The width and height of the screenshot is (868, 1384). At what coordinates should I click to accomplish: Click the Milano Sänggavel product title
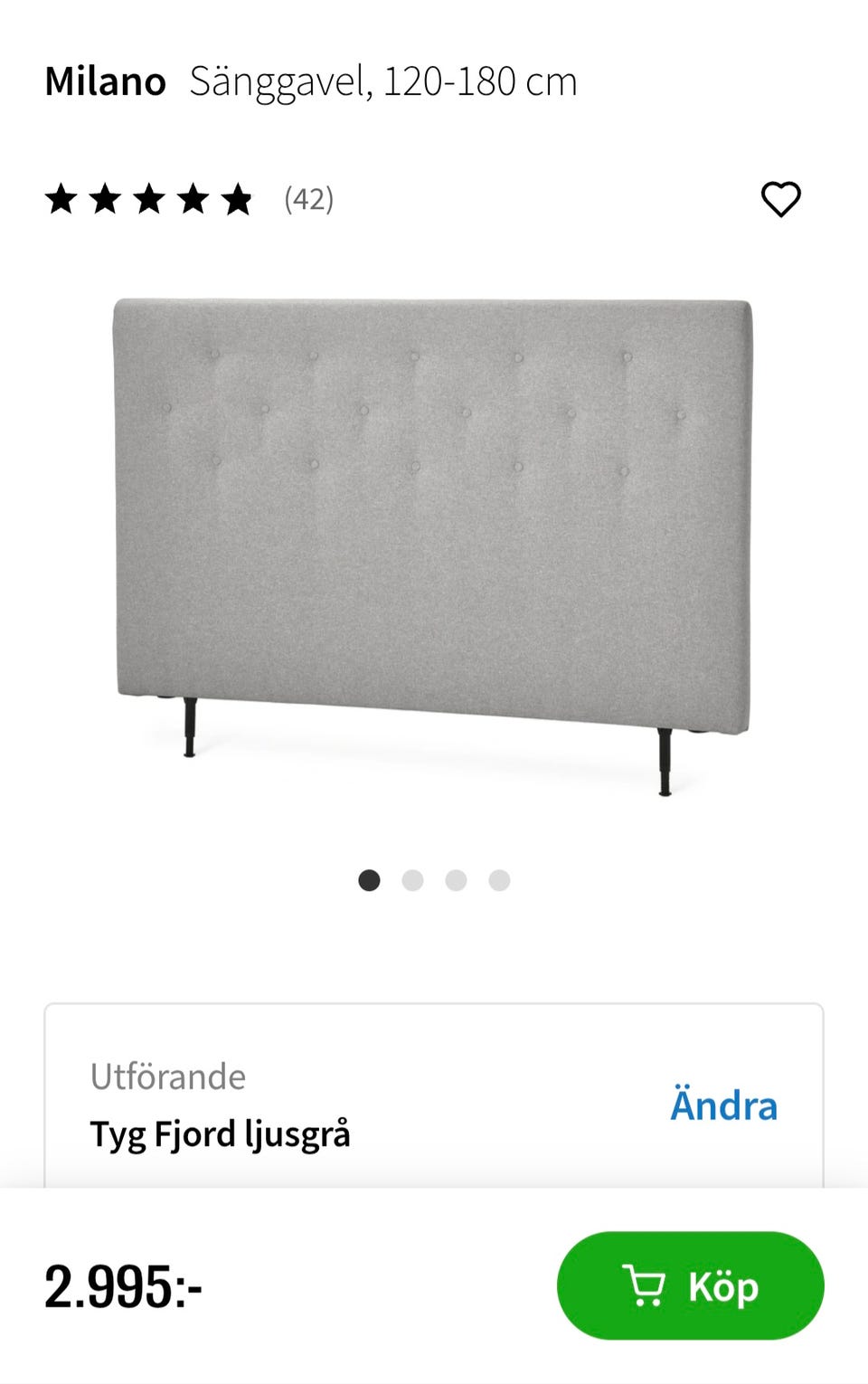tap(312, 81)
